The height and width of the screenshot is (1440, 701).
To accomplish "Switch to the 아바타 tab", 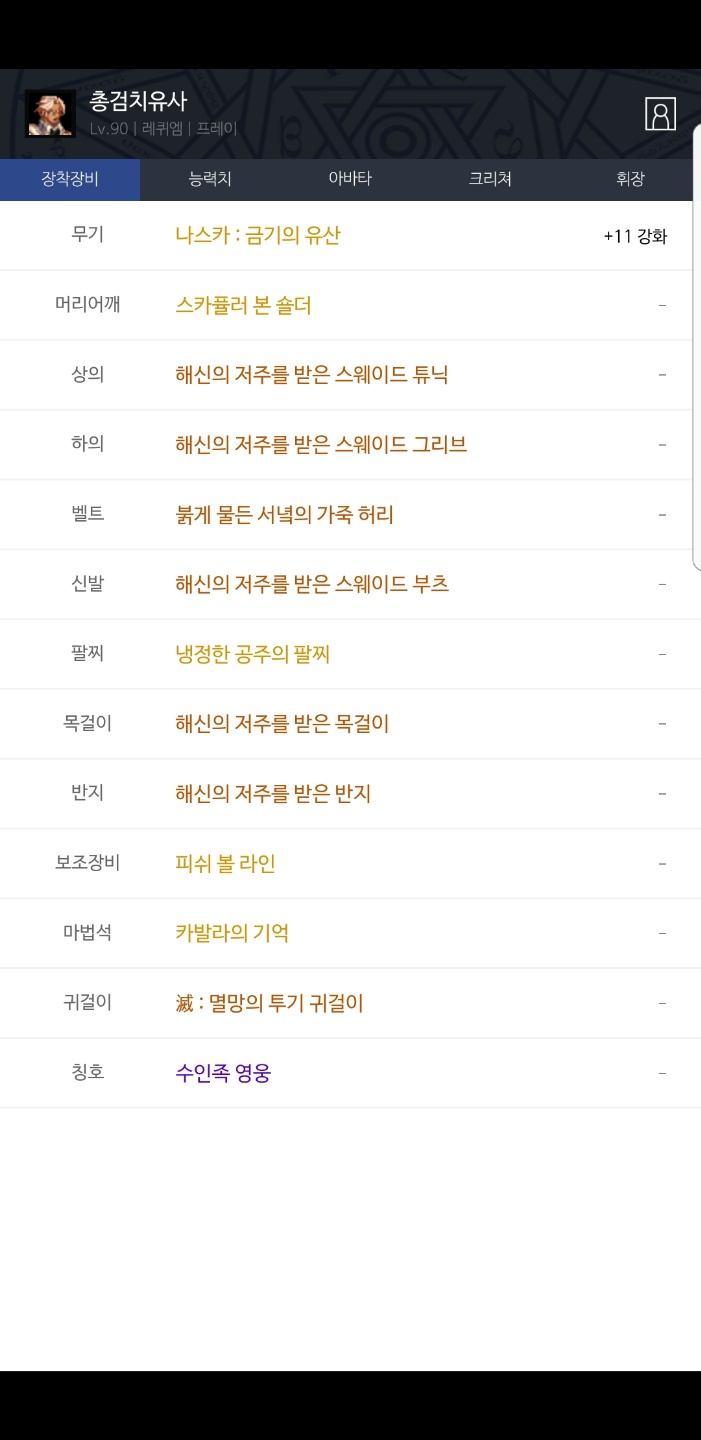I will (x=350, y=180).
